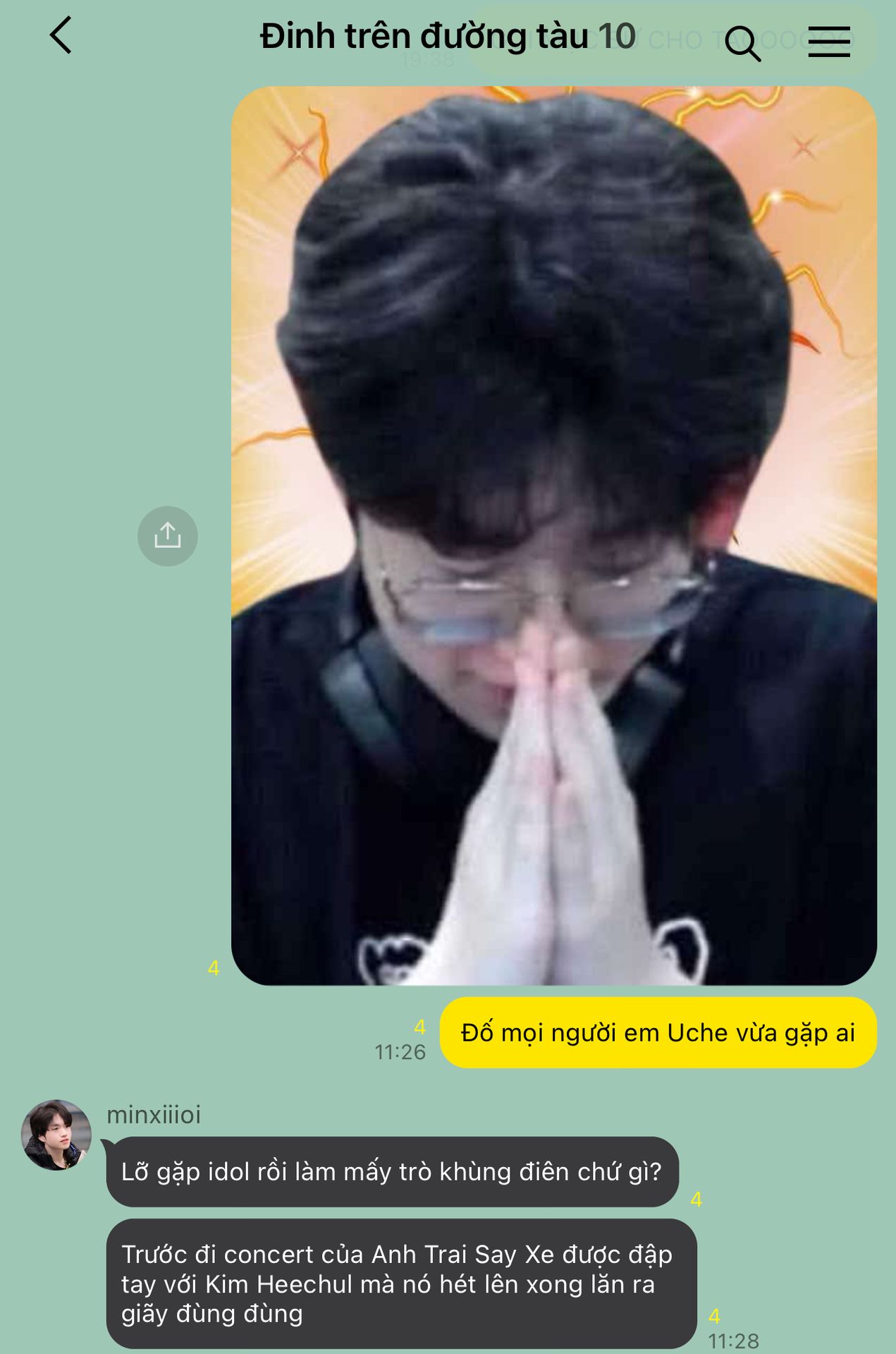The height and width of the screenshot is (1354, 896).
Task: Open the chat hamburger menu
Action: 829,42
